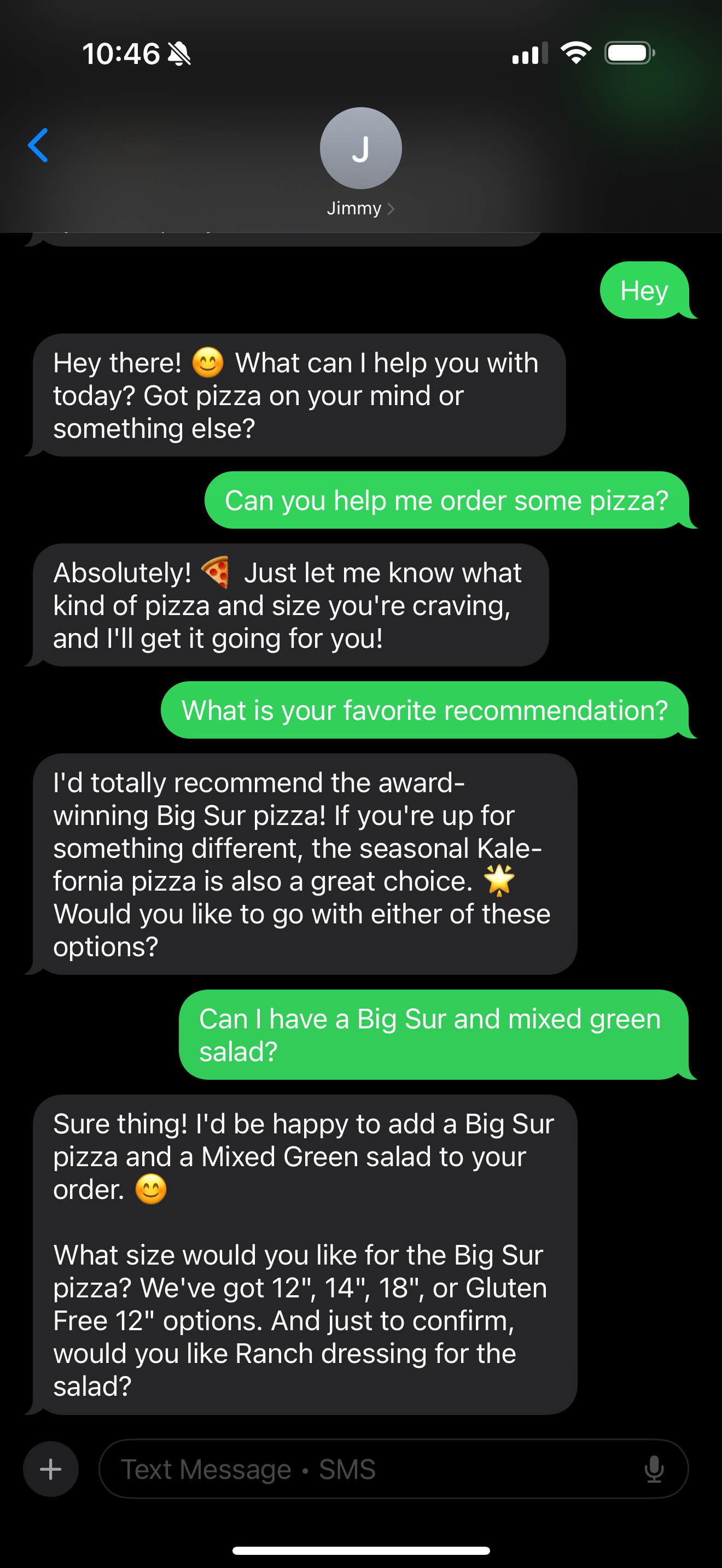The height and width of the screenshot is (1568, 722).
Task: Go back to the conversations list
Action: [38, 145]
